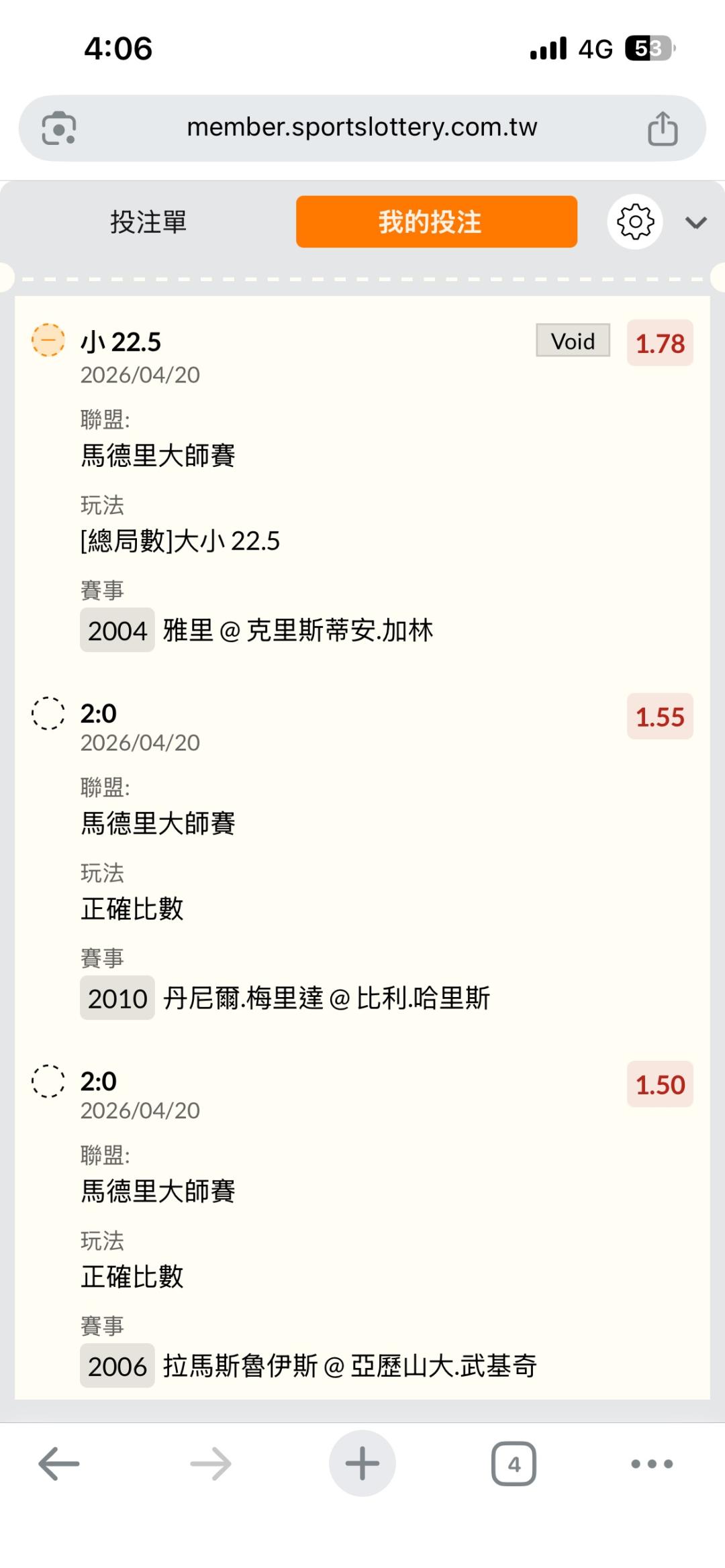Viewport: 725px width, 1568px height.
Task: Tap the browser address bar
Action: click(x=362, y=127)
